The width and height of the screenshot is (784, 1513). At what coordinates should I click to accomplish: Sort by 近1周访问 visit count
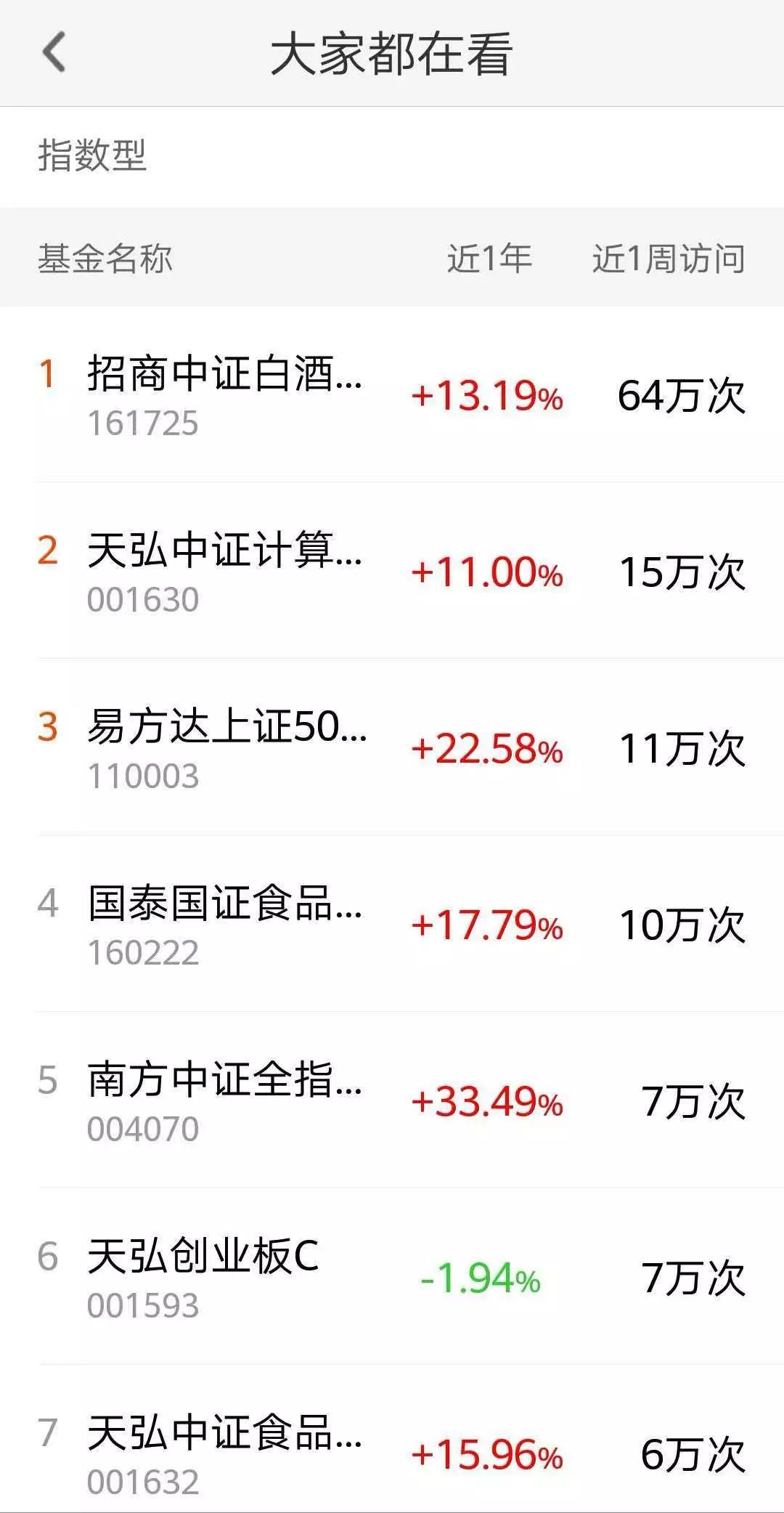pos(668,261)
